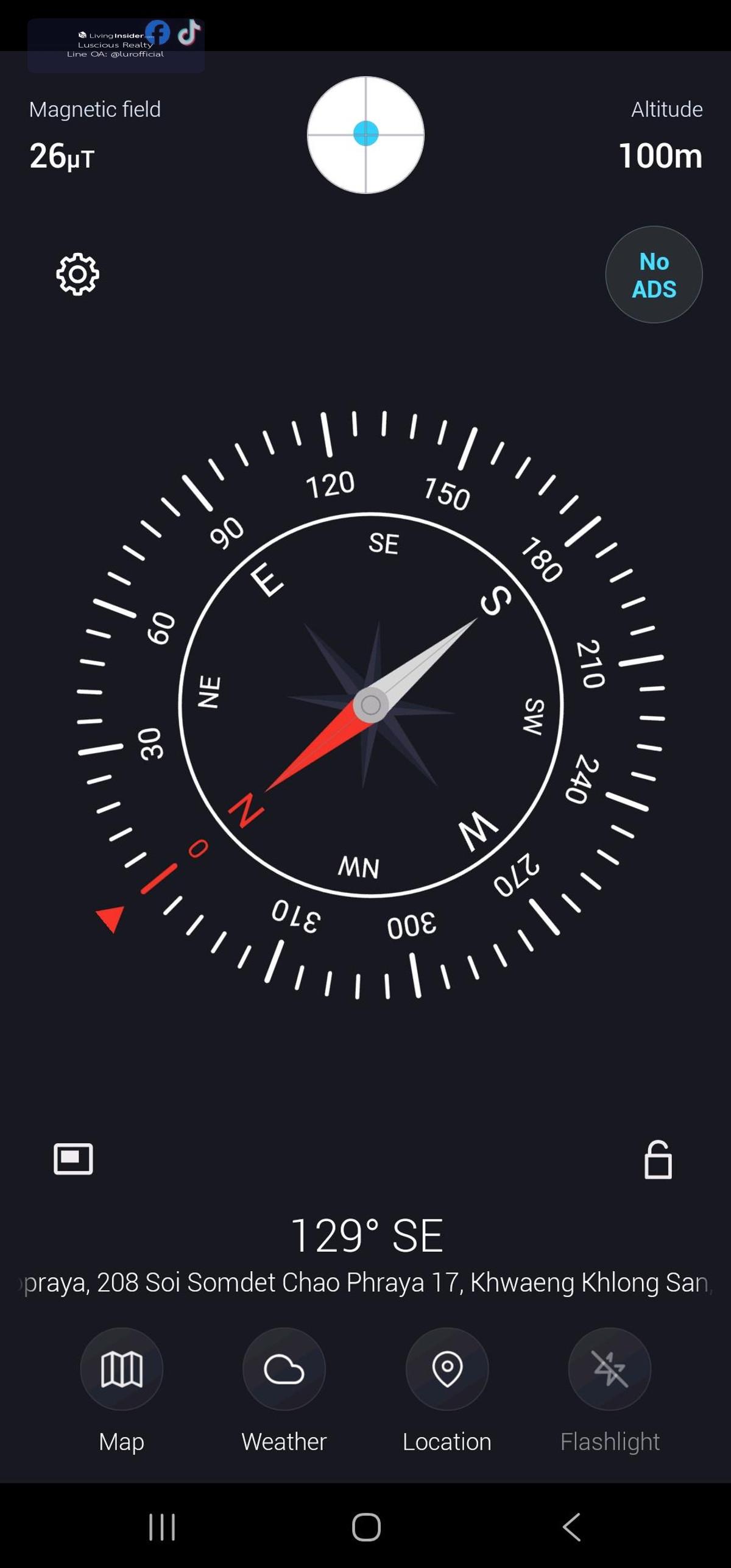The image size is (731, 1568).
Task: Turn on the Flashlight
Action: 609,1369
